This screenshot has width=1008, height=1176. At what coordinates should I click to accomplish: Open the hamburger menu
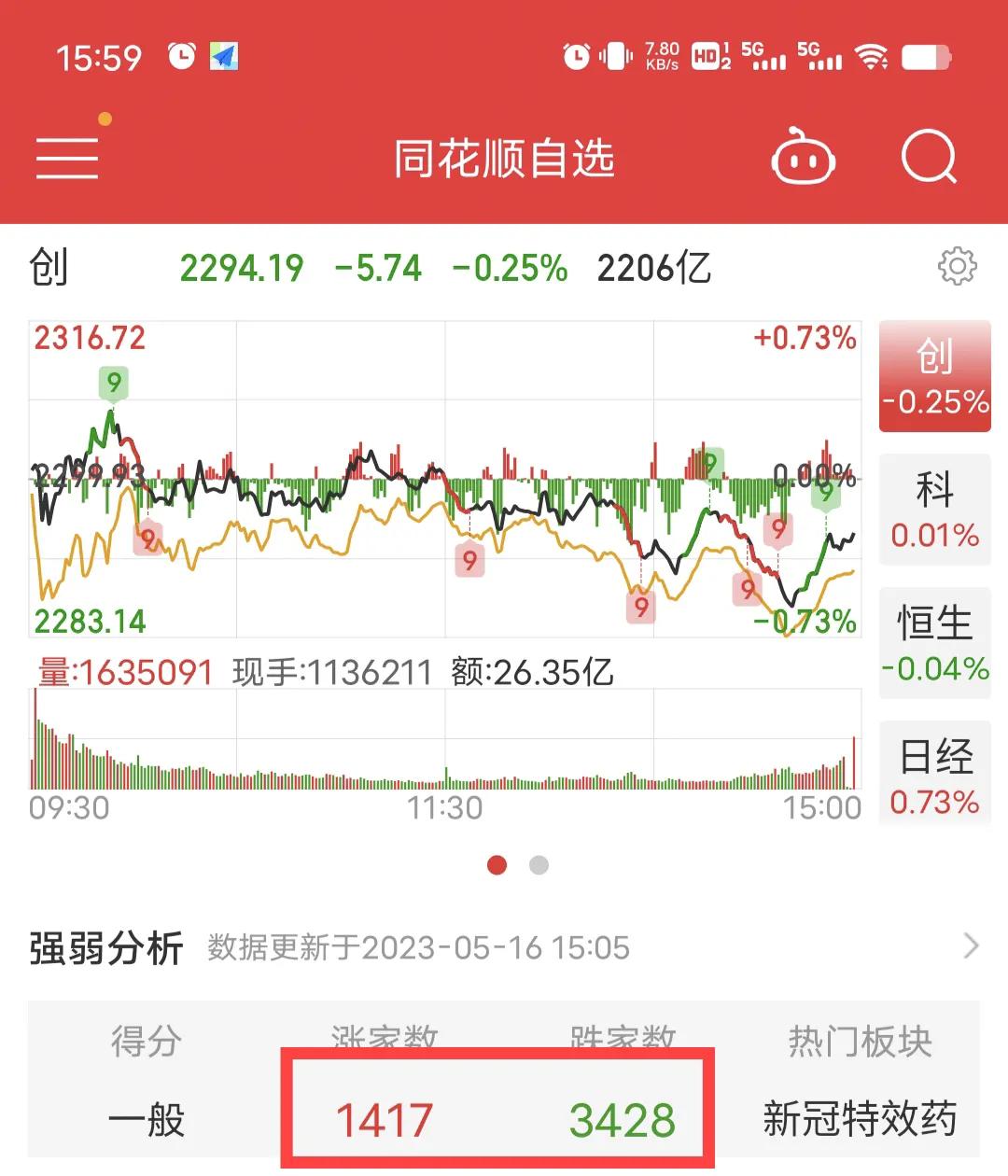[65, 157]
